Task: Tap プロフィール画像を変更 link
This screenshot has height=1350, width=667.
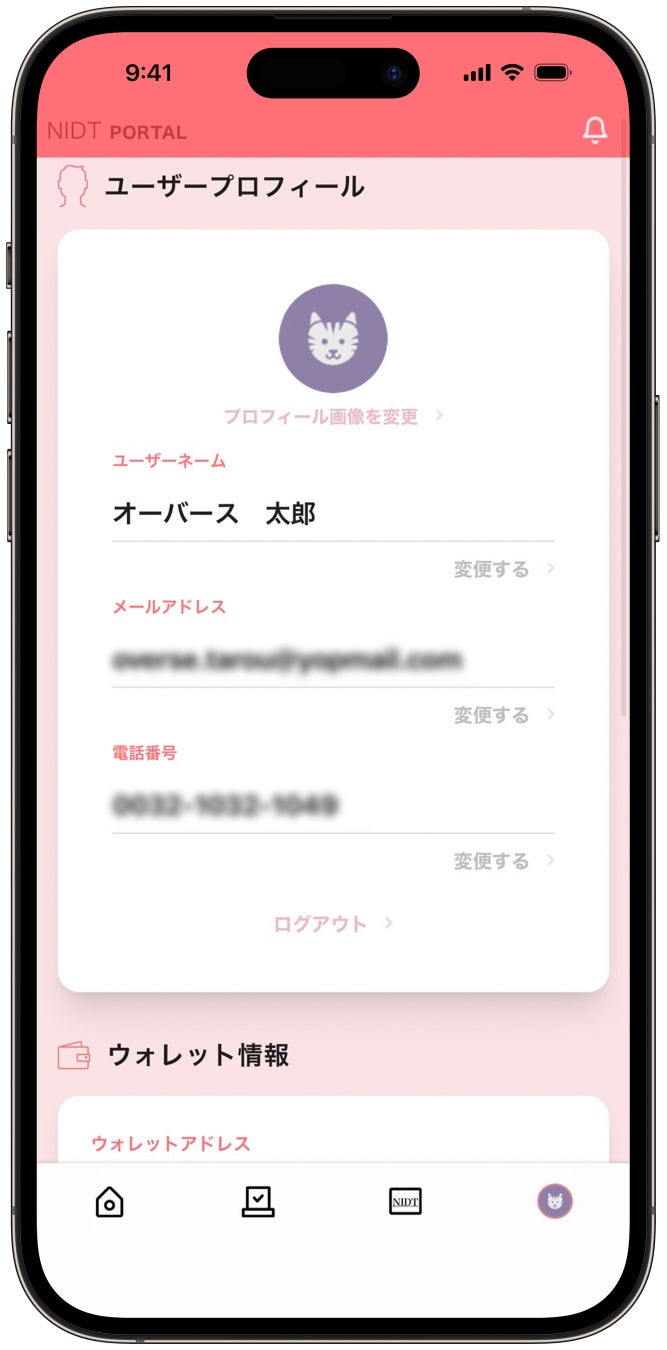Action: (x=332, y=417)
